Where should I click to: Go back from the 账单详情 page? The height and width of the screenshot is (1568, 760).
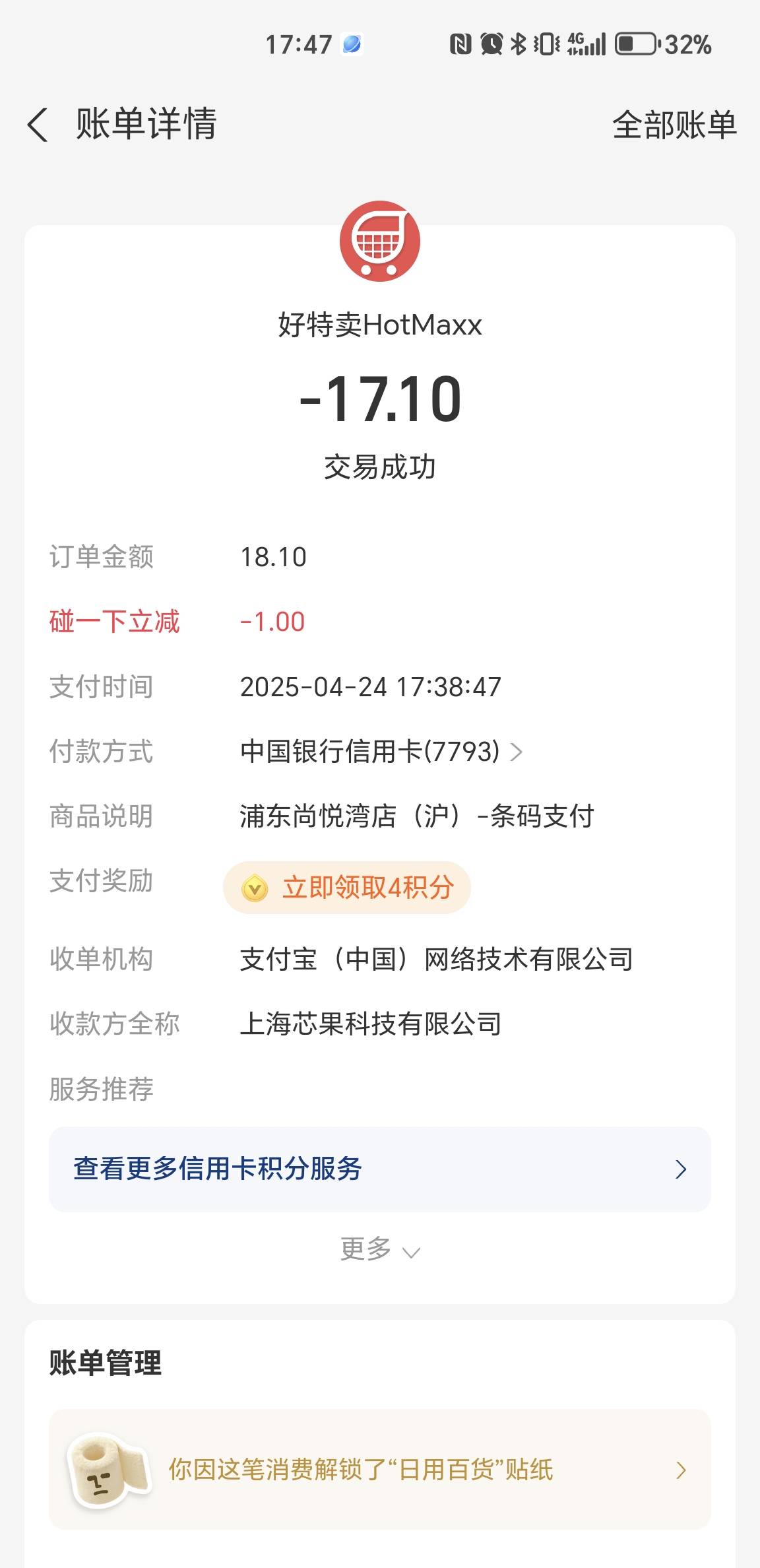point(38,125)
